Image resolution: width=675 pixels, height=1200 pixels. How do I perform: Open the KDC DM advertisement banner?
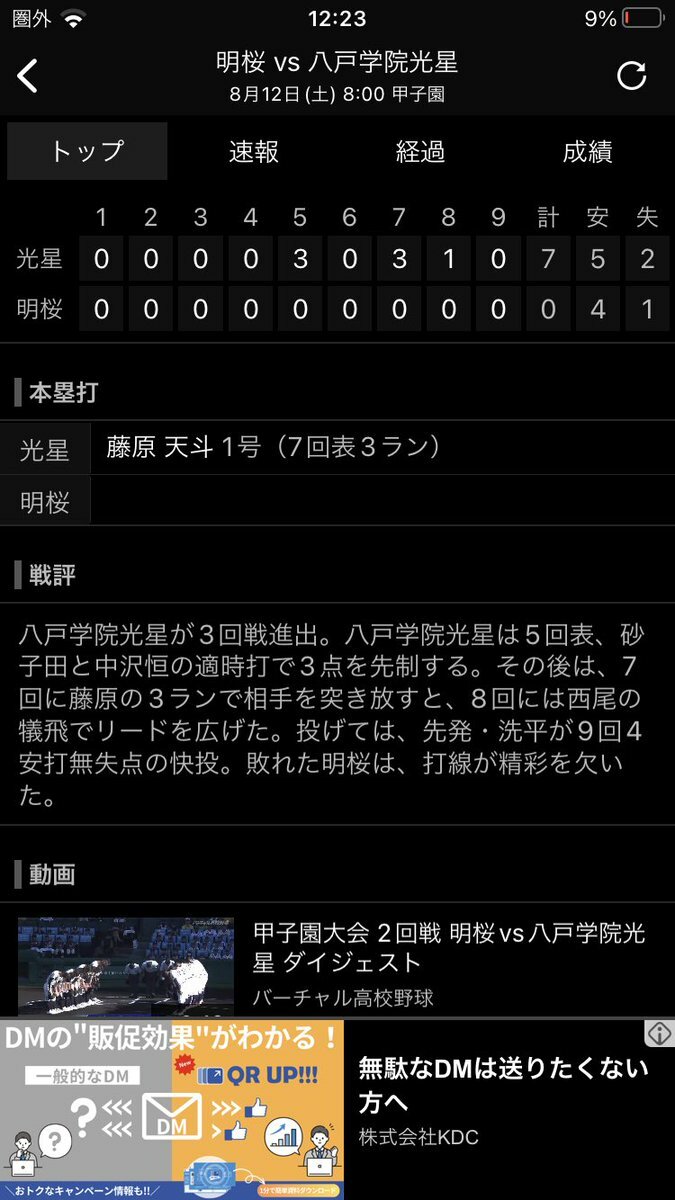[337, 1110]
